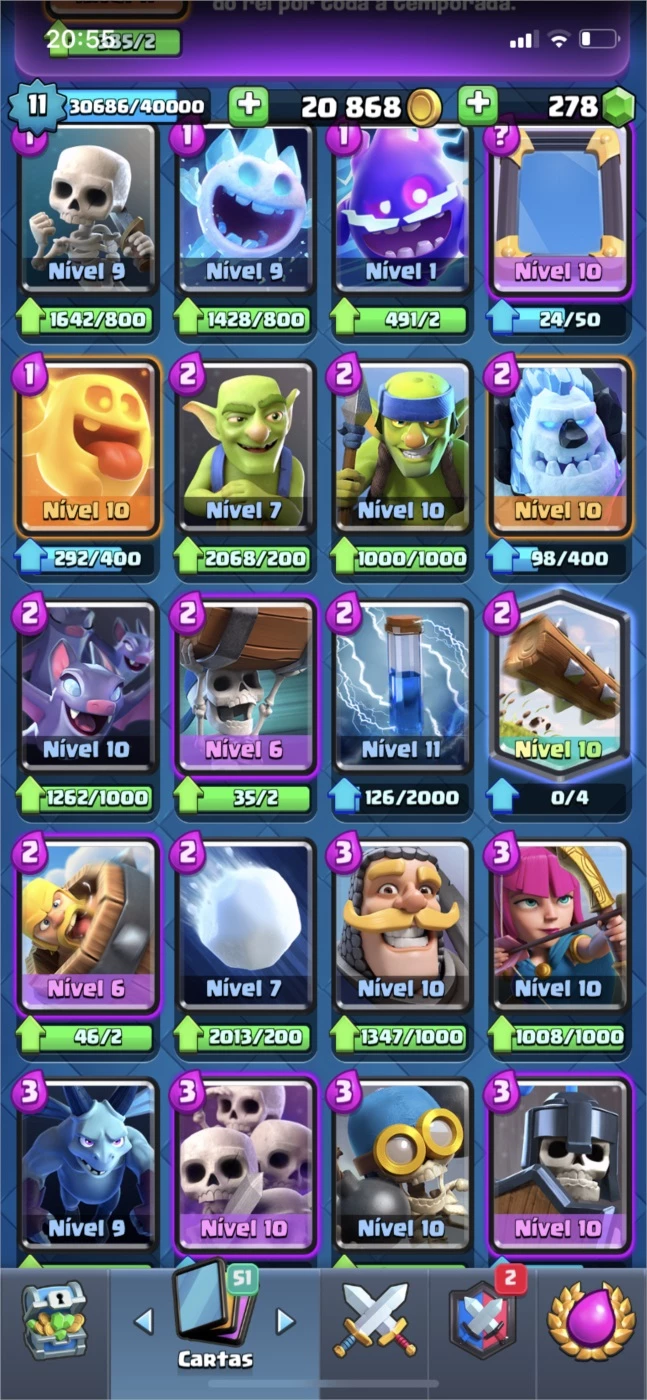Go to the battle tab with crossed swords
Screen dimensions: 647x1400
(x=376, y=1320)
